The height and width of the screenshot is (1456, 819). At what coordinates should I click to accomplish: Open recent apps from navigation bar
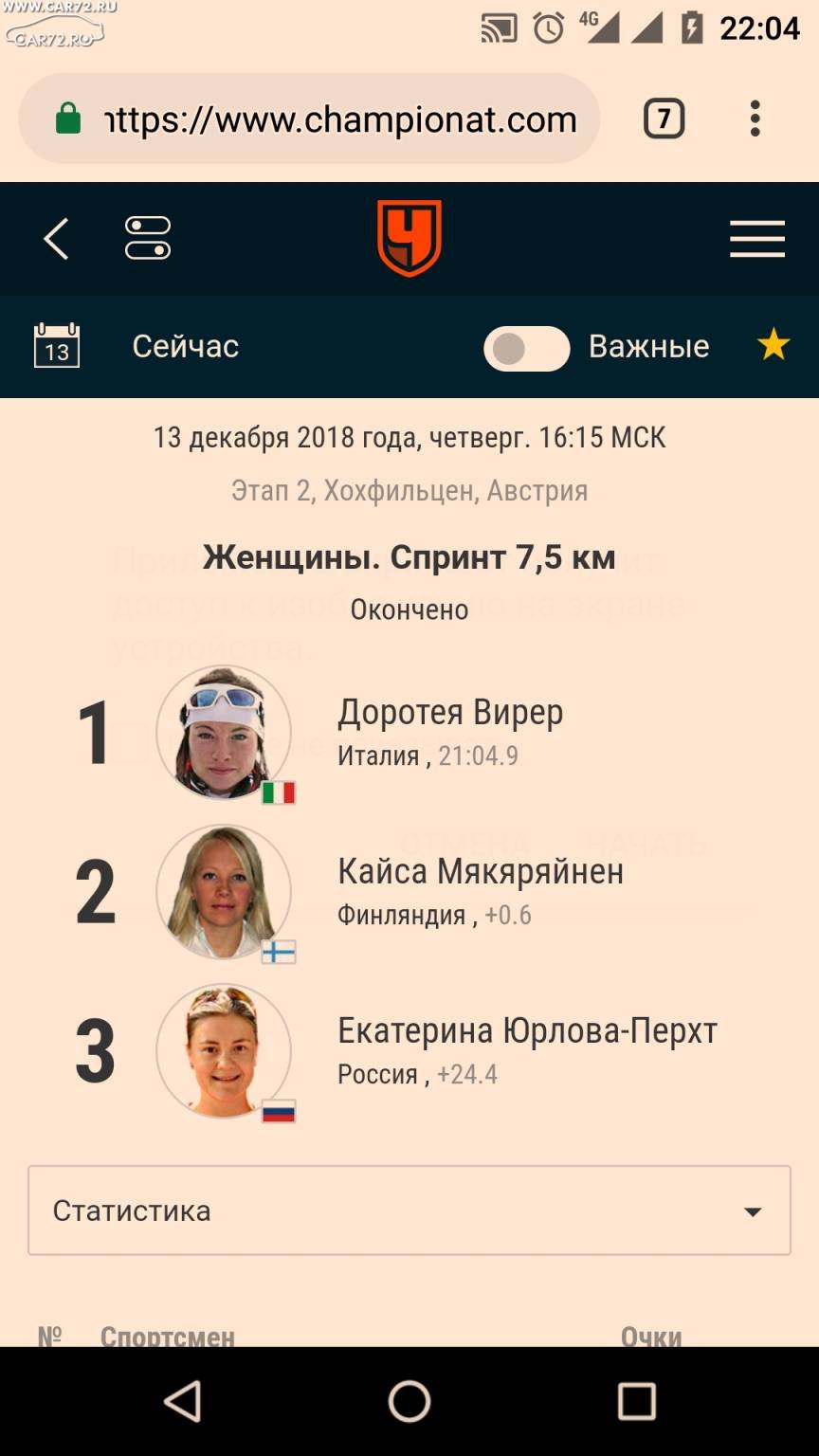point(637,1401)
